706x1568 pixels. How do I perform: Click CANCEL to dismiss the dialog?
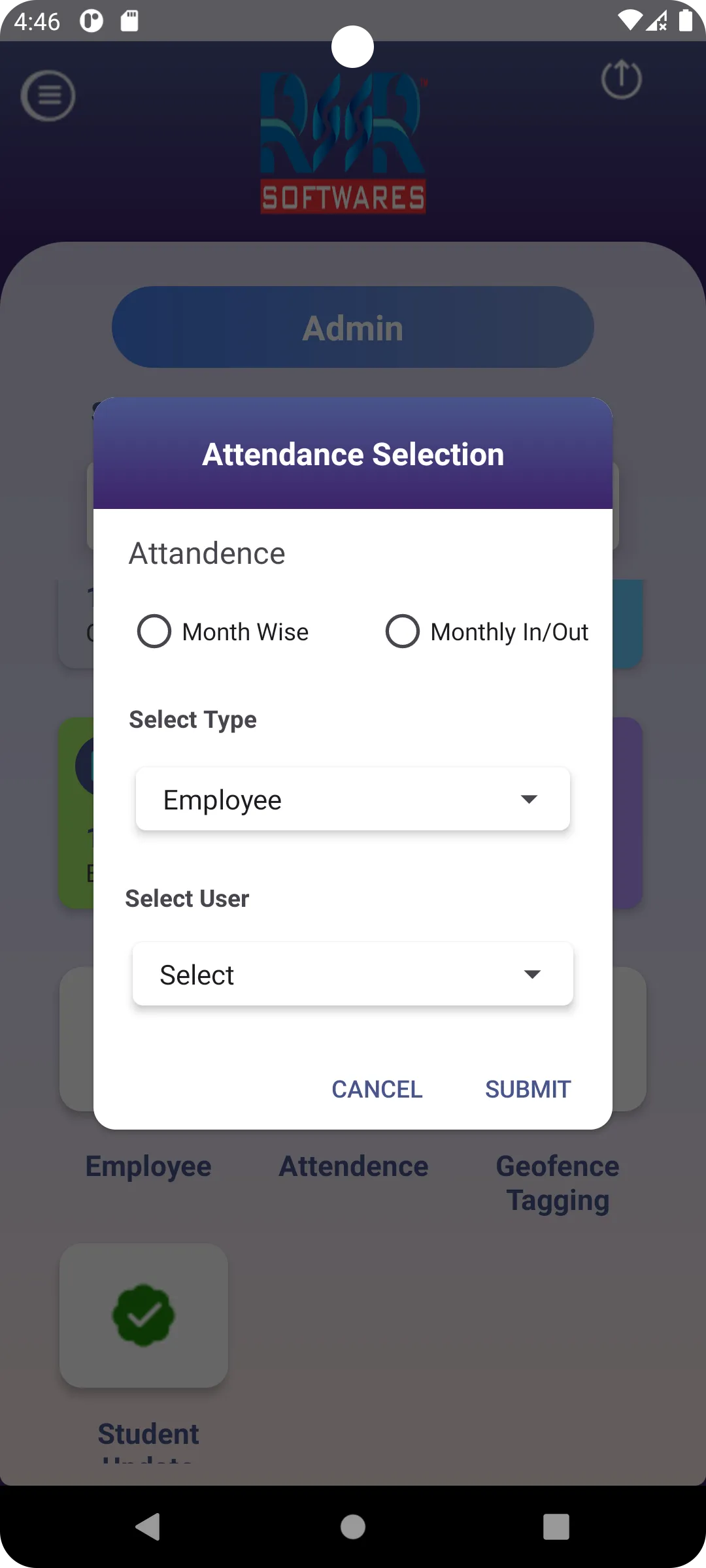pos(377,1088)
